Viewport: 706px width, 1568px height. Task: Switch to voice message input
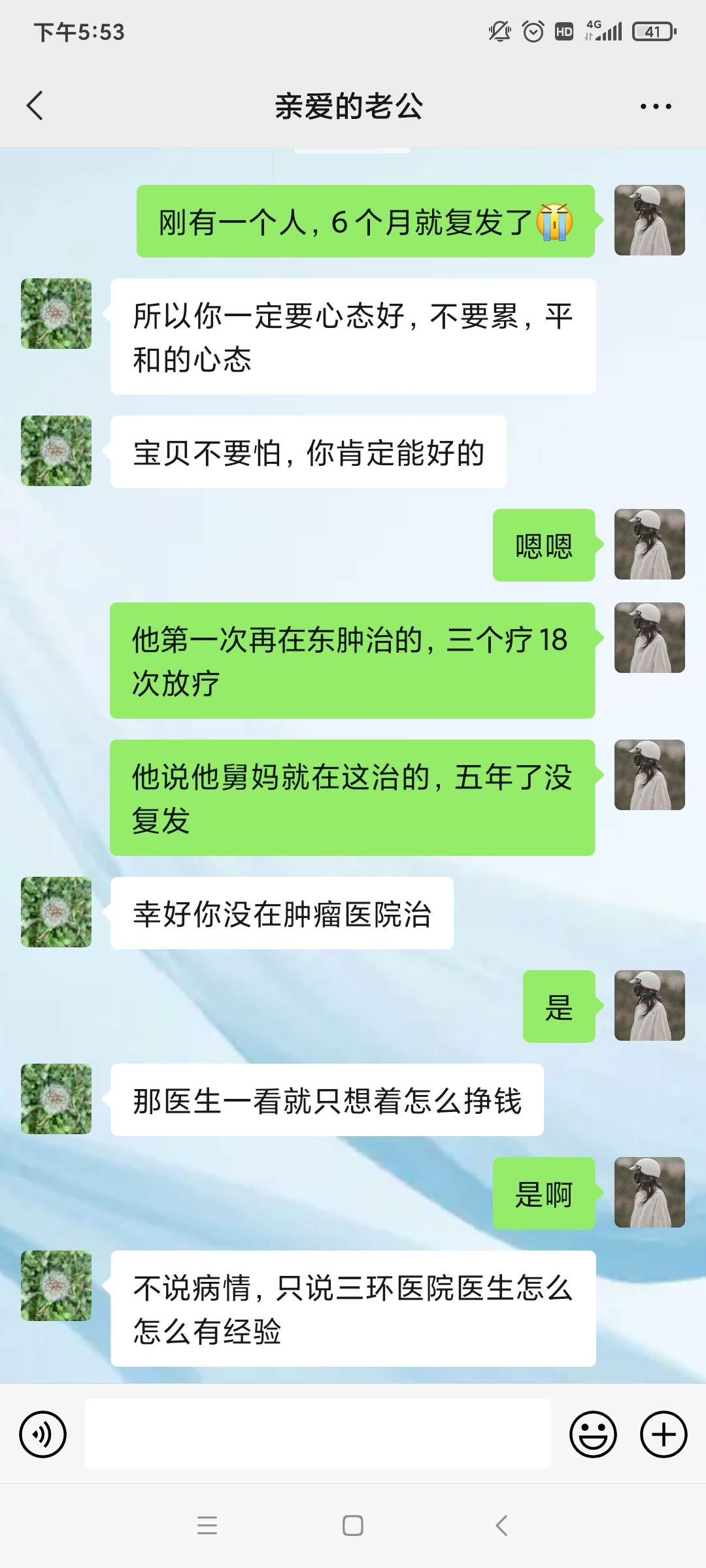point(43,1435)
